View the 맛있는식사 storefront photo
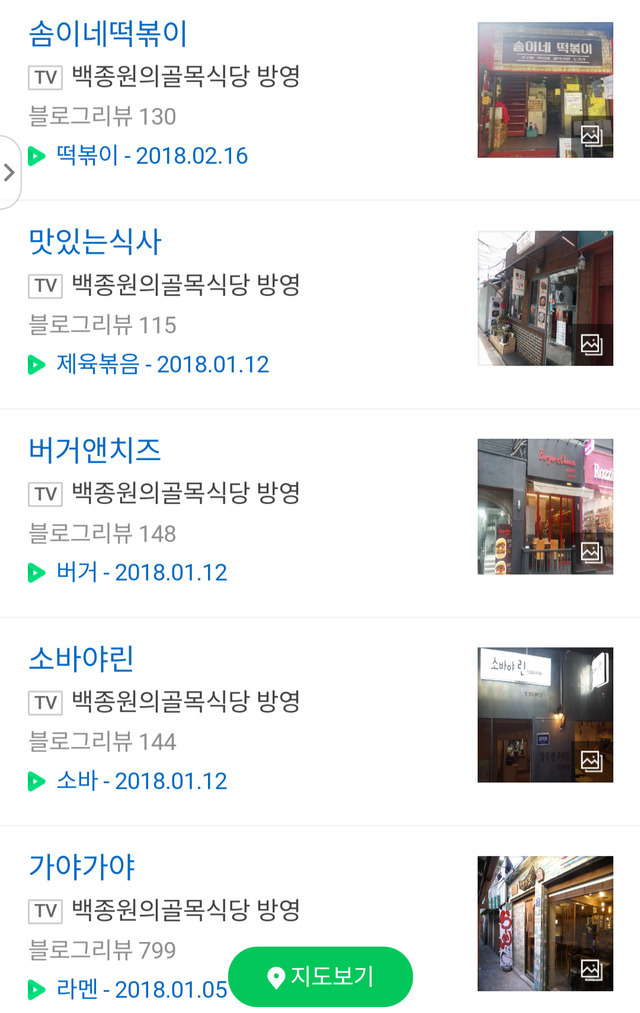Image resolution: width=640 pixels, height=1013 pixels. (545, 298)
